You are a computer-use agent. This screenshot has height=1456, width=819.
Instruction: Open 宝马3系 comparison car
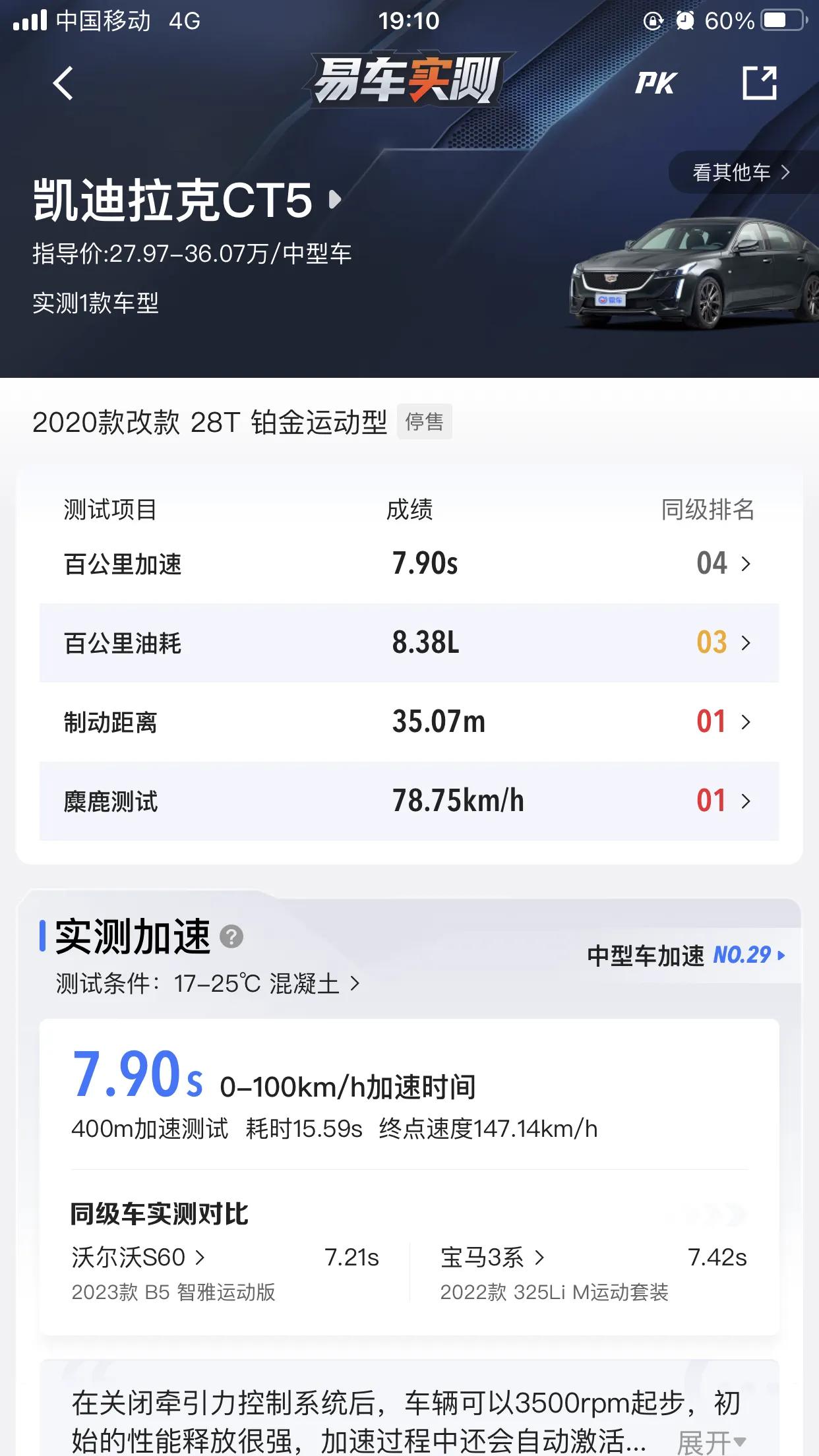click(492, 1258)
